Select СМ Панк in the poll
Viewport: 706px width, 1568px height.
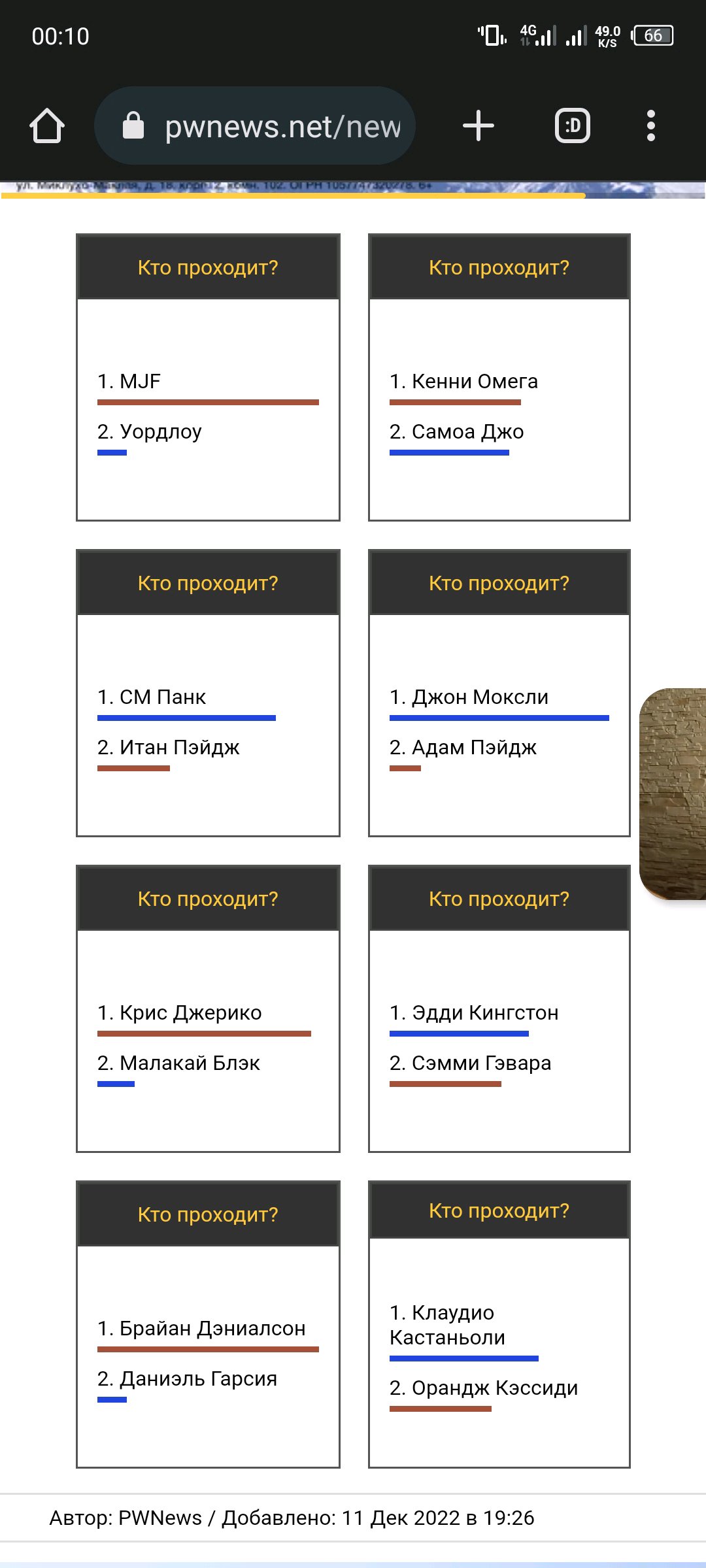click(x=152, y=697)
